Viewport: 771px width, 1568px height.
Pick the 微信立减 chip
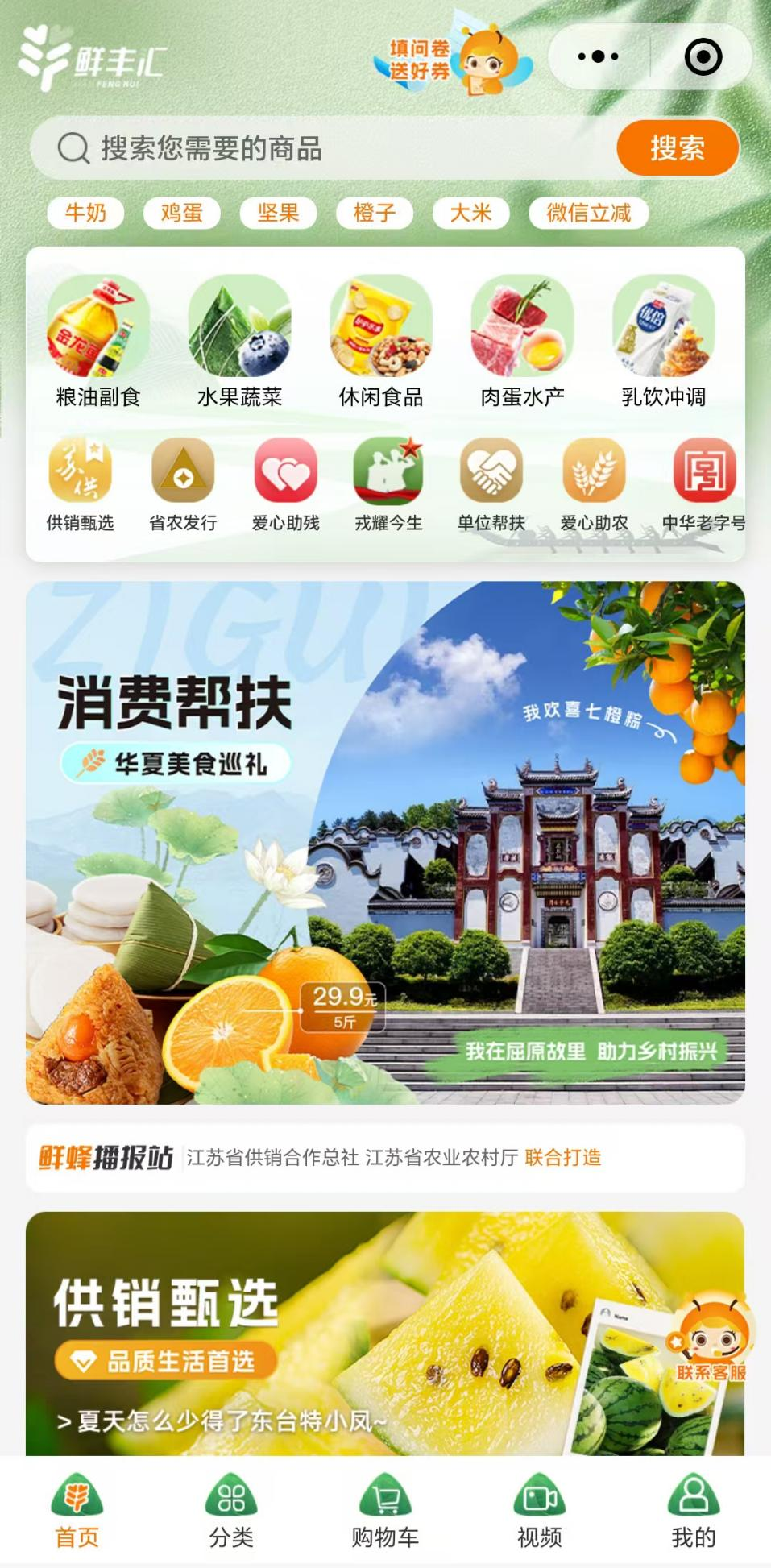click(x=588, y=214)
